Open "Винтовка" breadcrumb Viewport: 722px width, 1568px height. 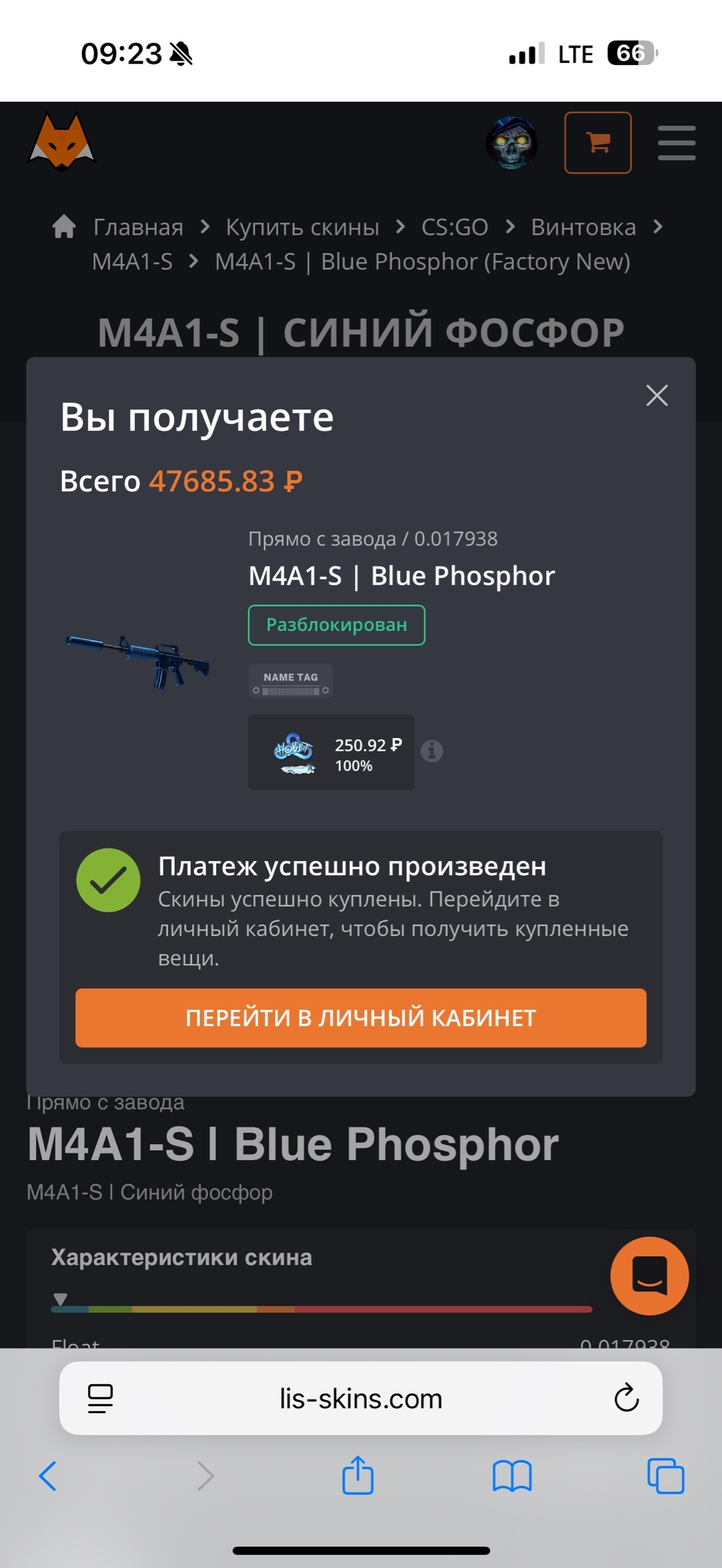click(583, 227)
